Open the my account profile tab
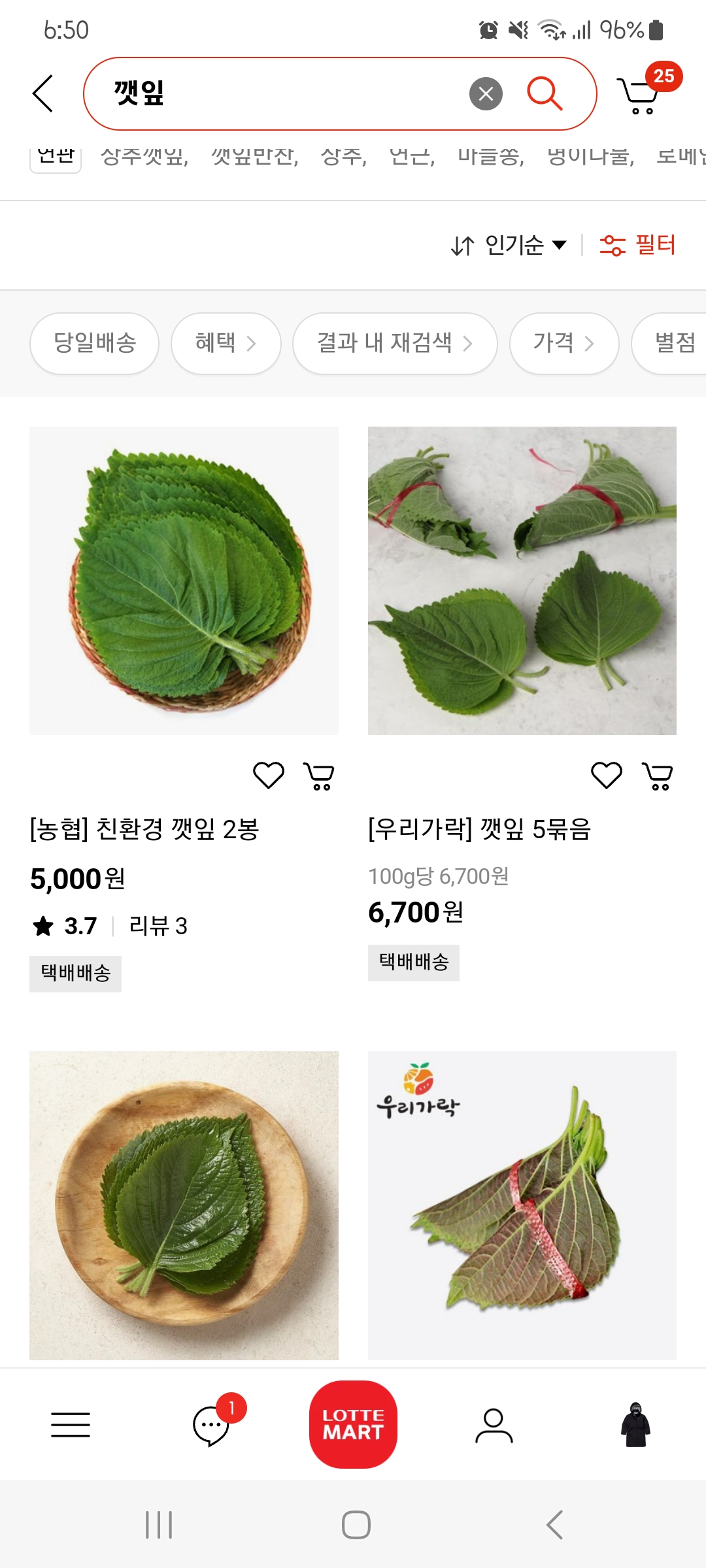Image resolution: width=706 pixels, height=1568 pixels. (x=494, y=1425)
